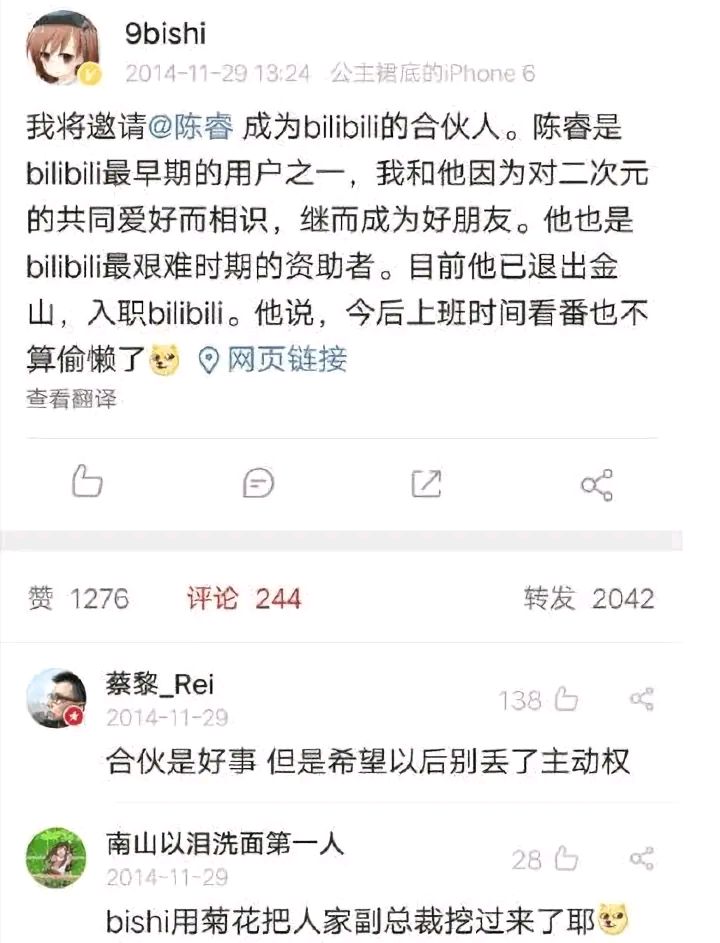Repost 9bishi's post
The image size is (720, 943).
pos(426,484)
